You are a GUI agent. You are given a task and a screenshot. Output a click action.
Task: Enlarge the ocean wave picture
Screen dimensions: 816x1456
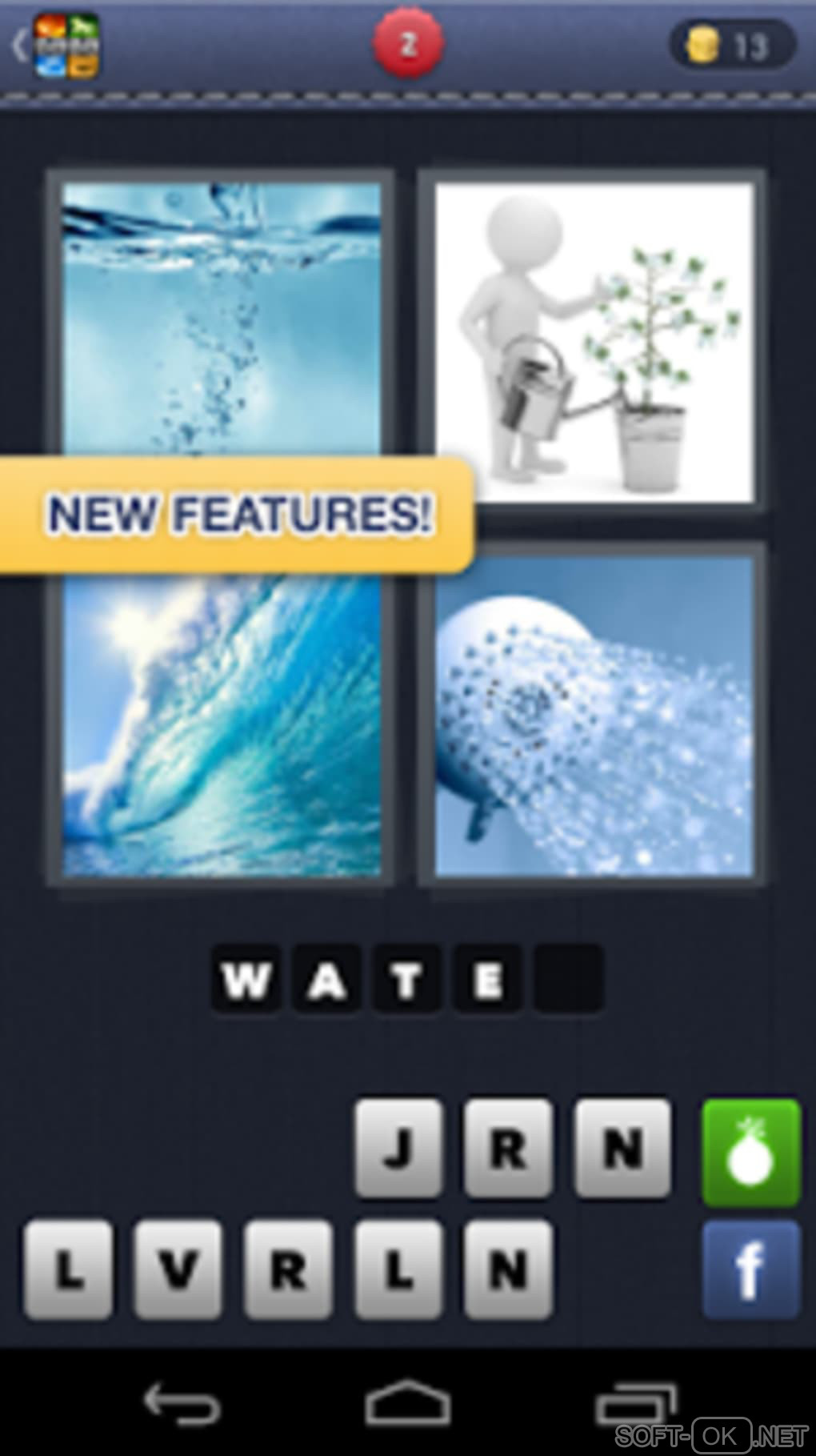click(222, 724)
